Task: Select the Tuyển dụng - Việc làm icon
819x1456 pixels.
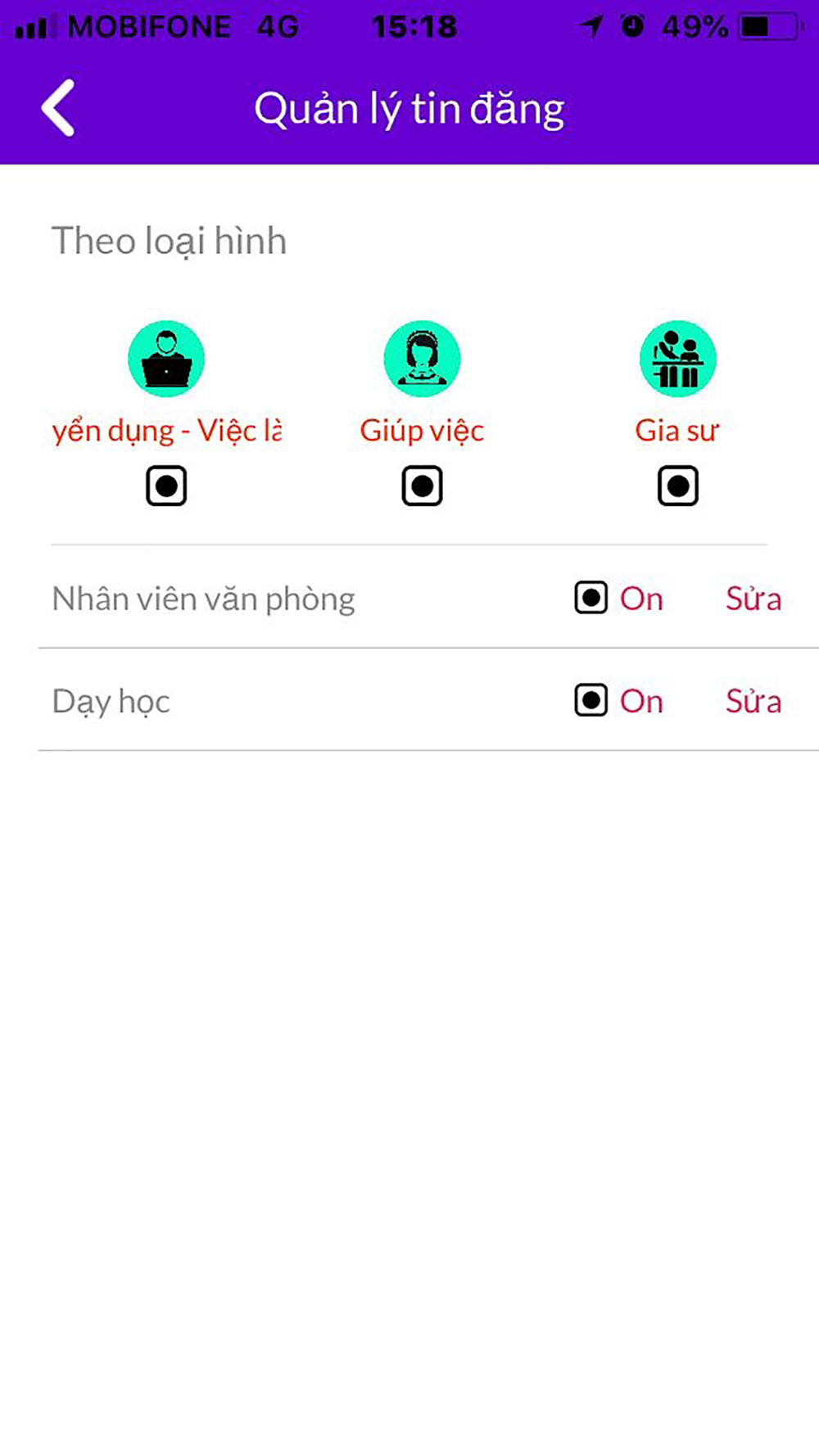Action: [x=166, y=359]
